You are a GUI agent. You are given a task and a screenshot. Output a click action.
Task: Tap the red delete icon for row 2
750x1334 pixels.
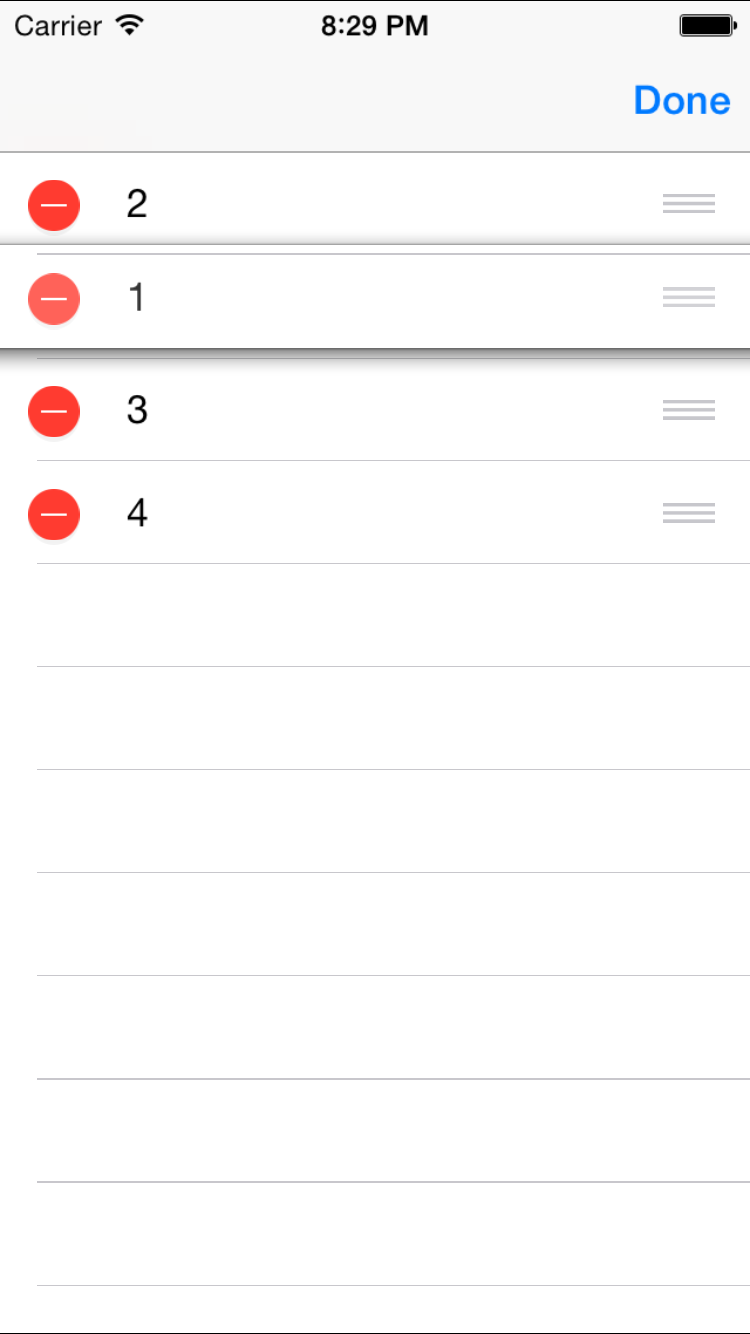[54, 205]
